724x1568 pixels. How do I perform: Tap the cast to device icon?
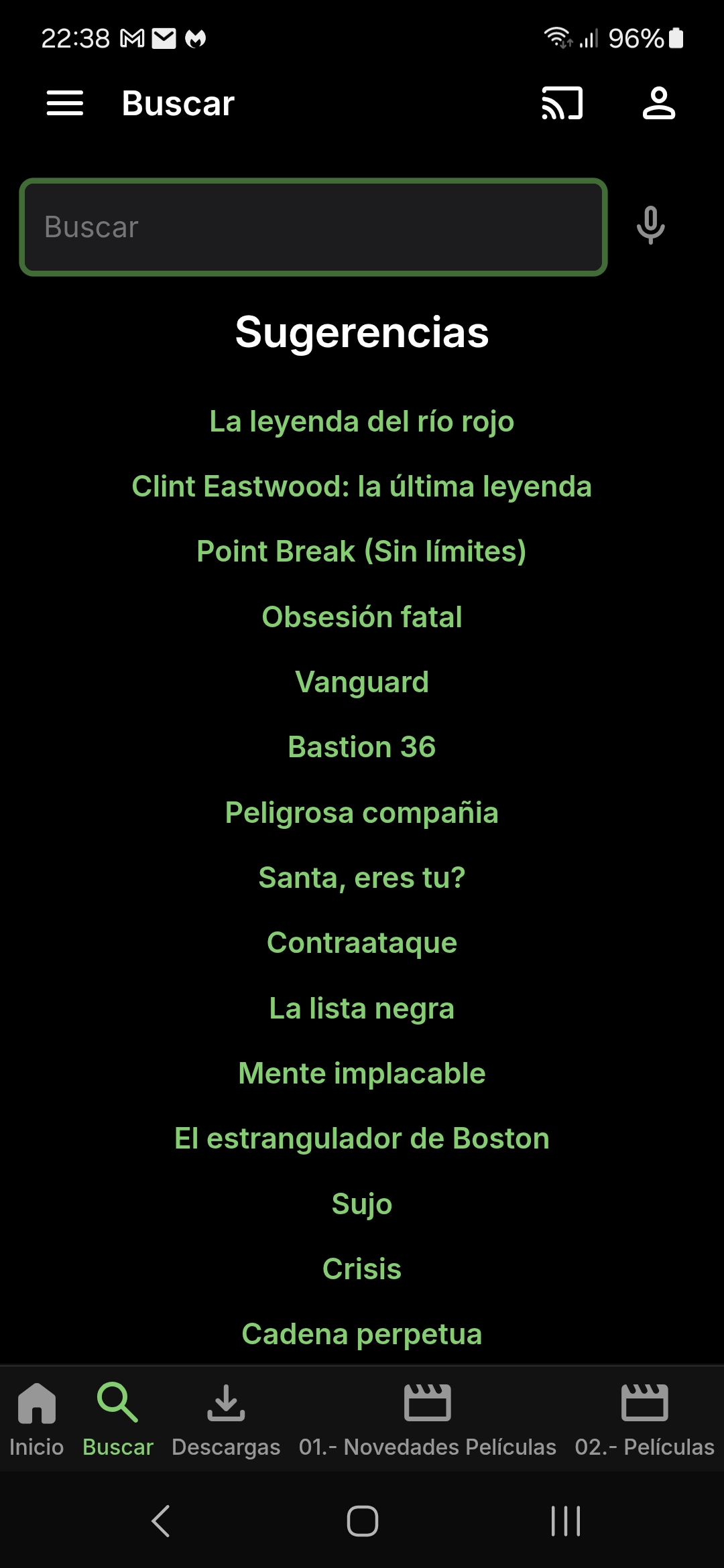point(562,103)
